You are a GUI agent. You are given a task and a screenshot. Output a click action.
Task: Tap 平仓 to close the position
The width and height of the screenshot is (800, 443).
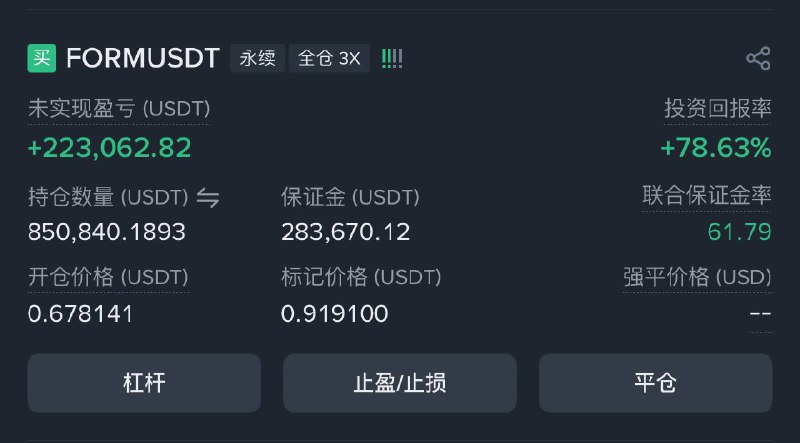[x=655, y=383]
